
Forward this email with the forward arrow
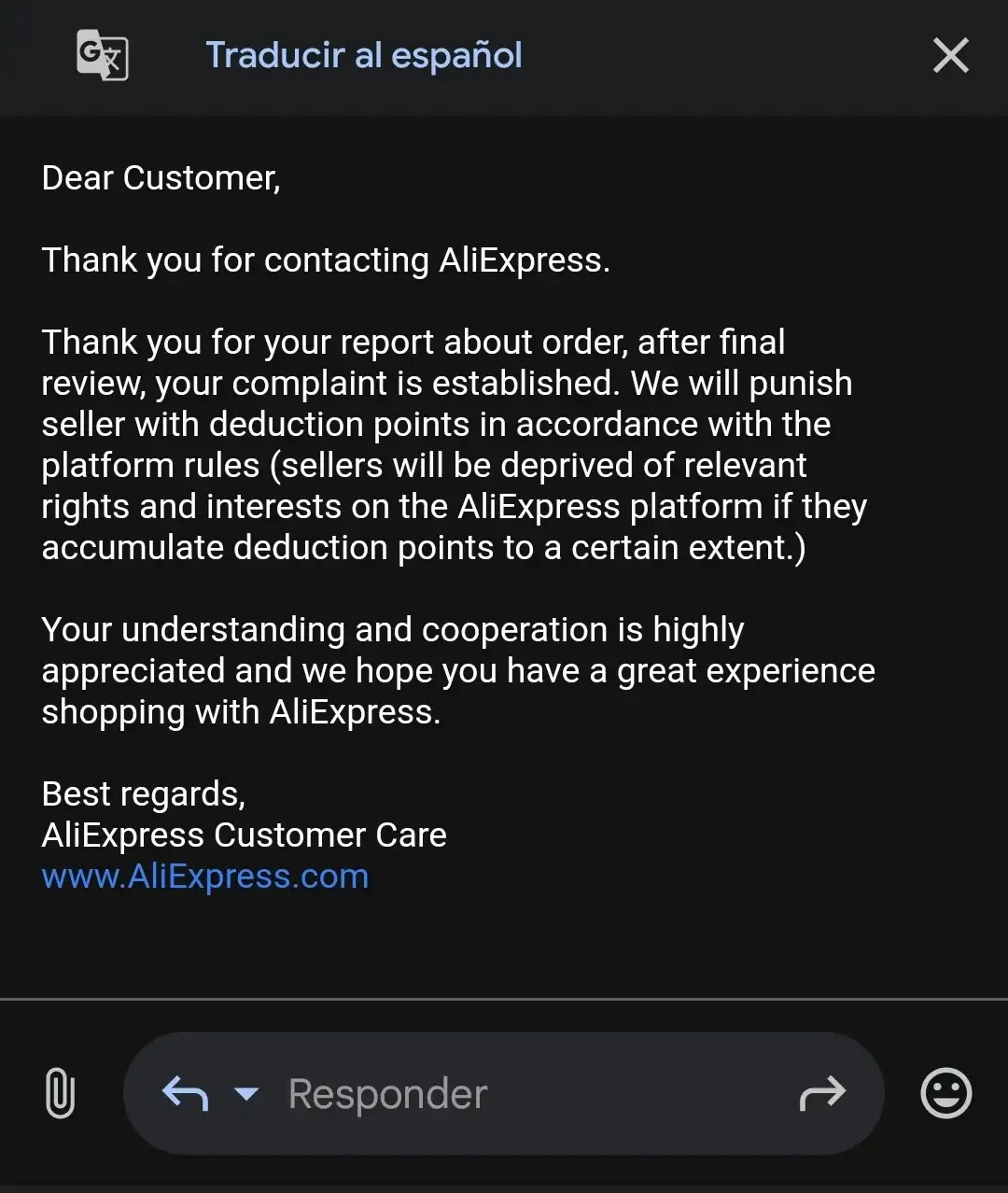(x=822, y=1093)
